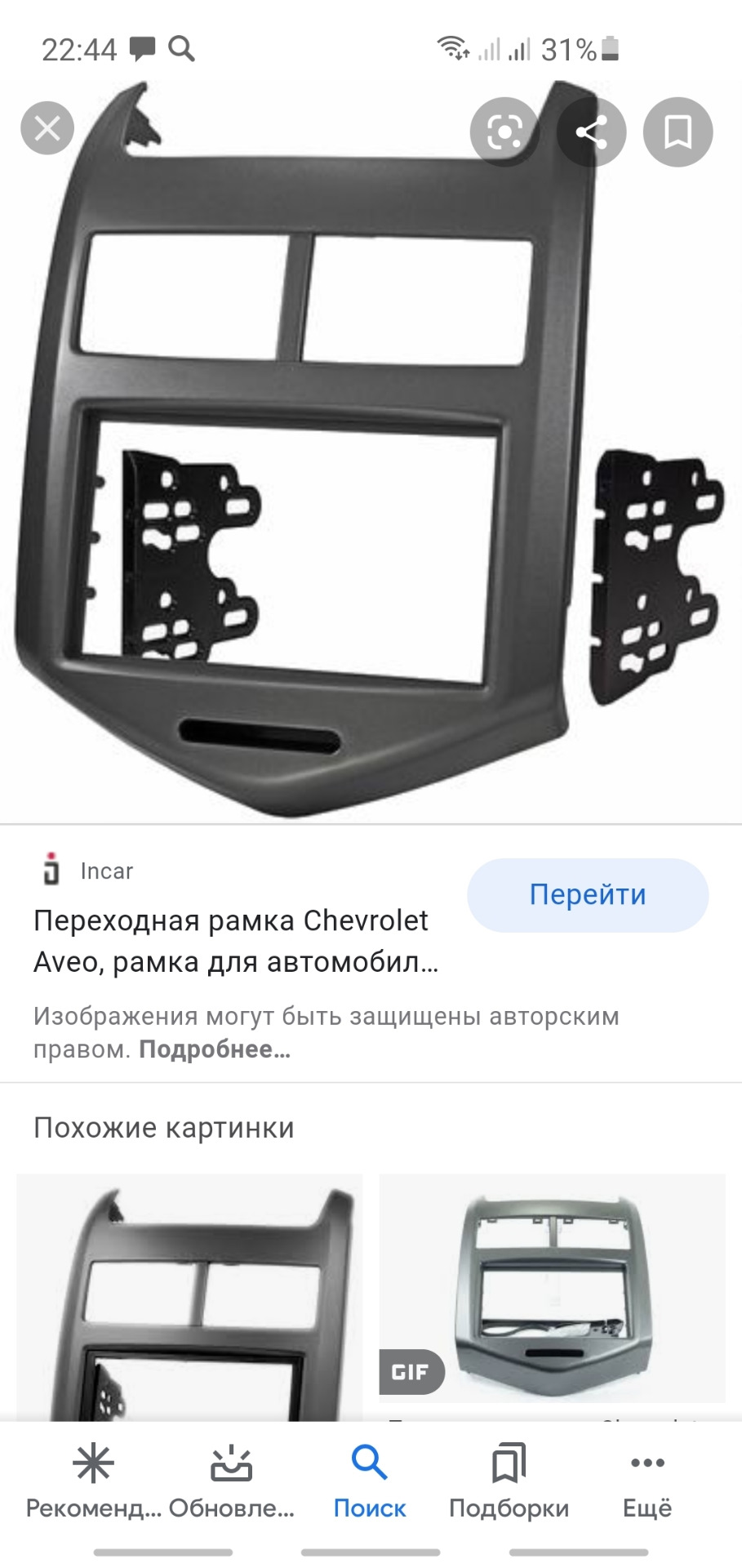Open the first similar image of frame
The image size is (742, 1568).
[189, 1297]
